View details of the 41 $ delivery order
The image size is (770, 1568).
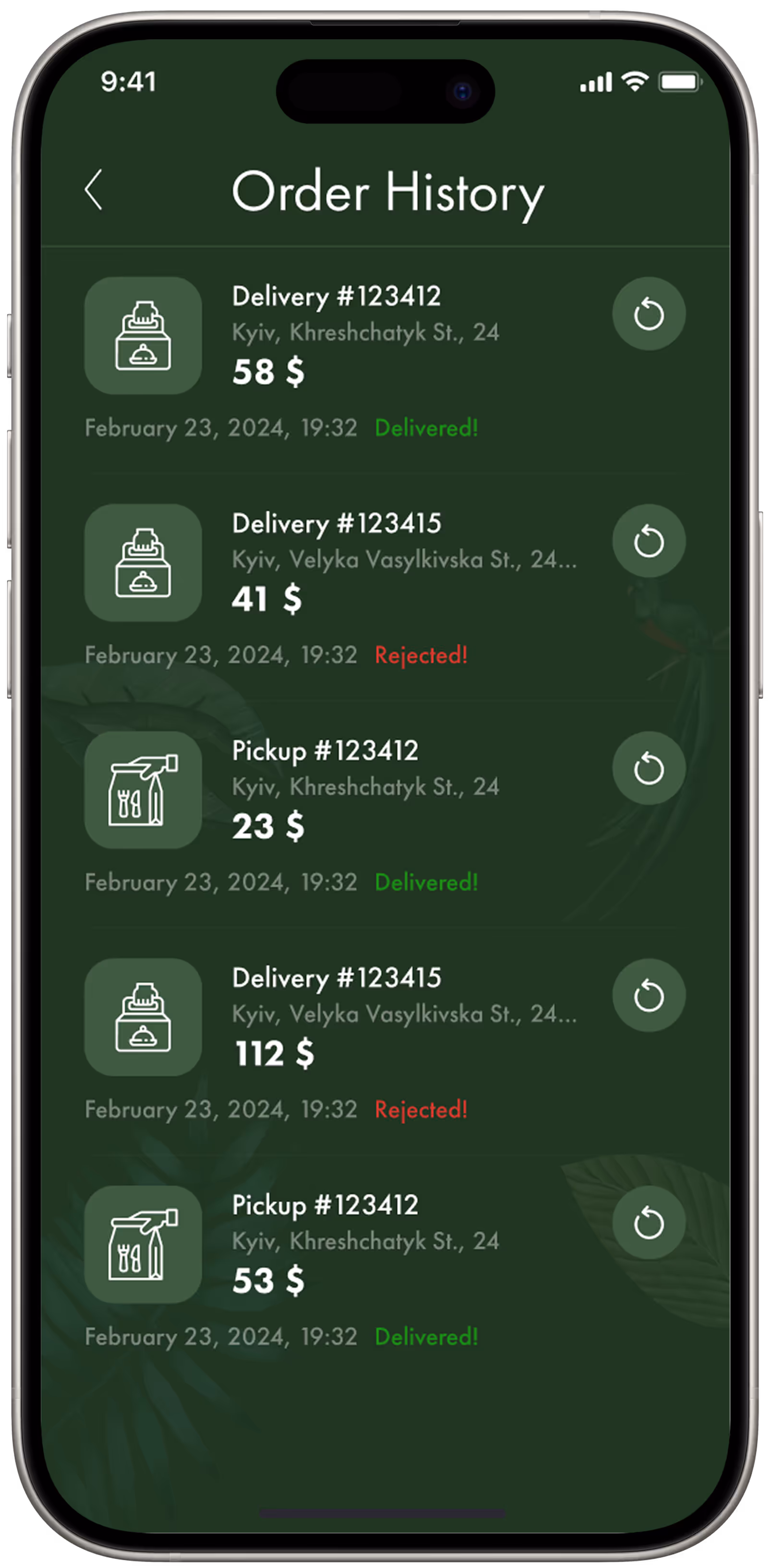point(336,524)
